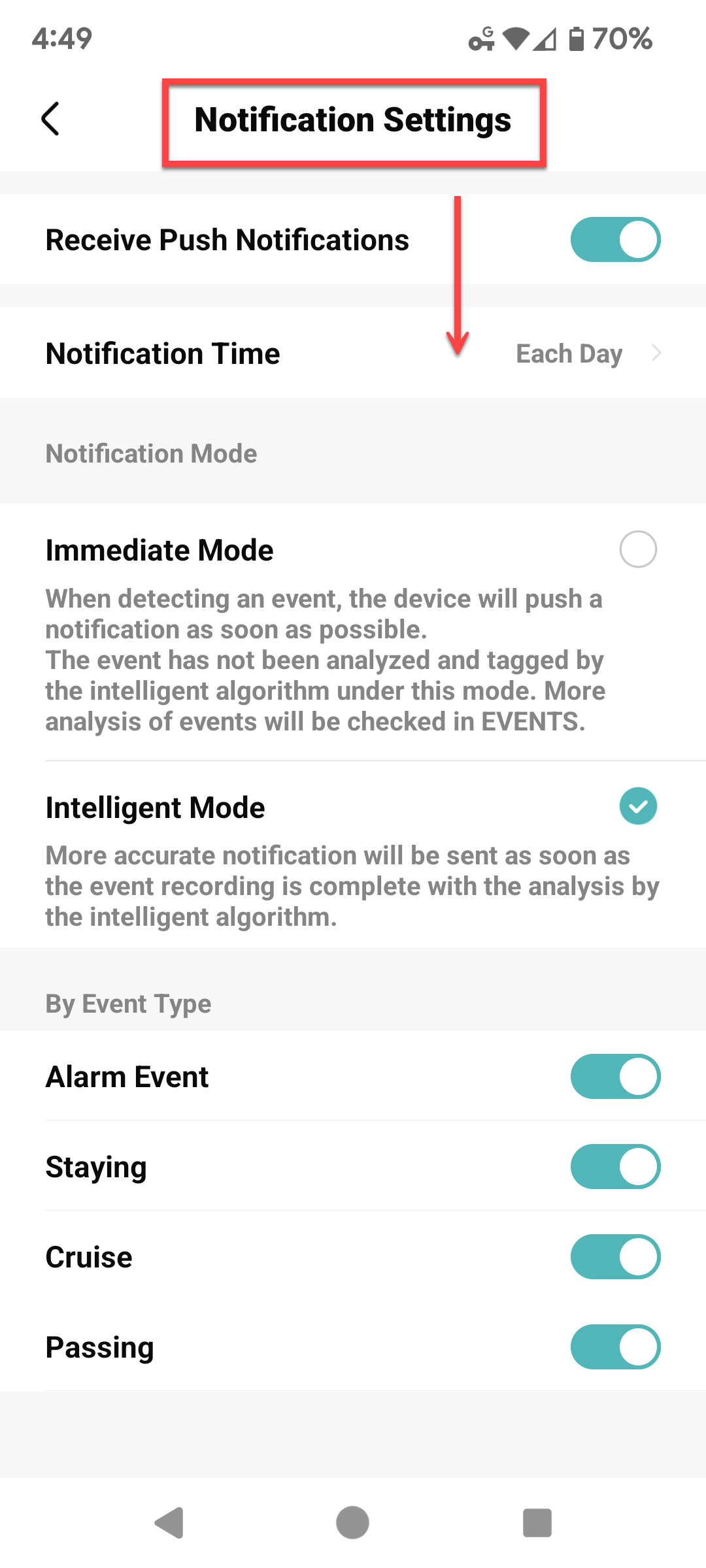This screenshot has width=706, height=1568.
Task: Disable the Alarm Event notifications
Action: [x=615, y=1077]
